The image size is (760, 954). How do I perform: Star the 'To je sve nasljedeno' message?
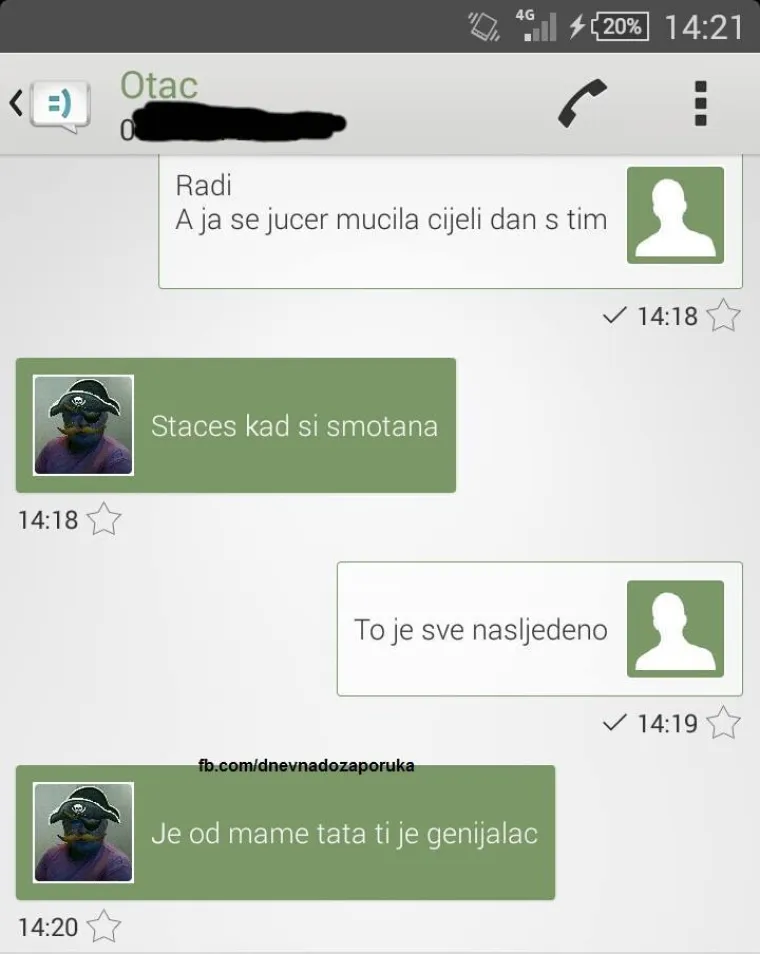(723, 723)
